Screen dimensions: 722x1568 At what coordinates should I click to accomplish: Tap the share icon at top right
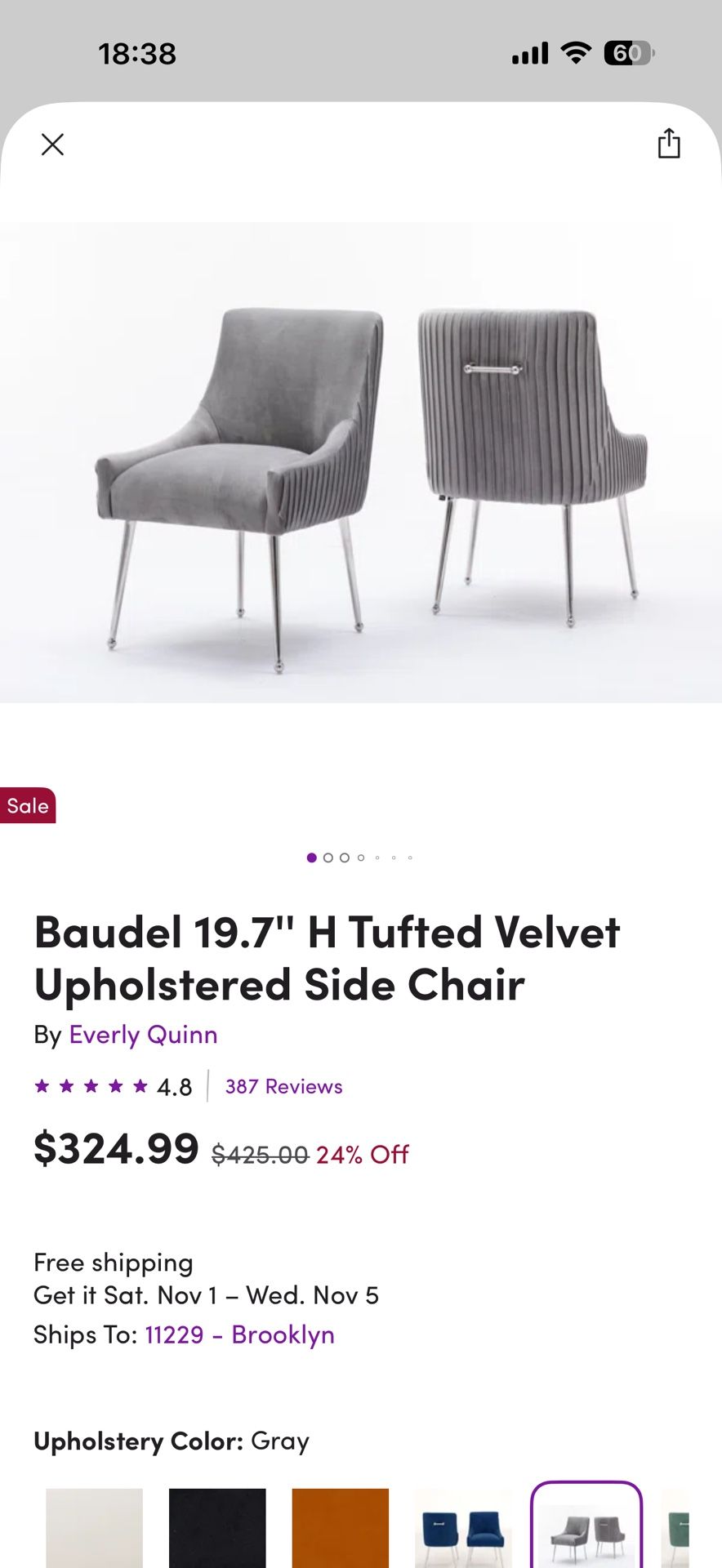tap(670, 144)
